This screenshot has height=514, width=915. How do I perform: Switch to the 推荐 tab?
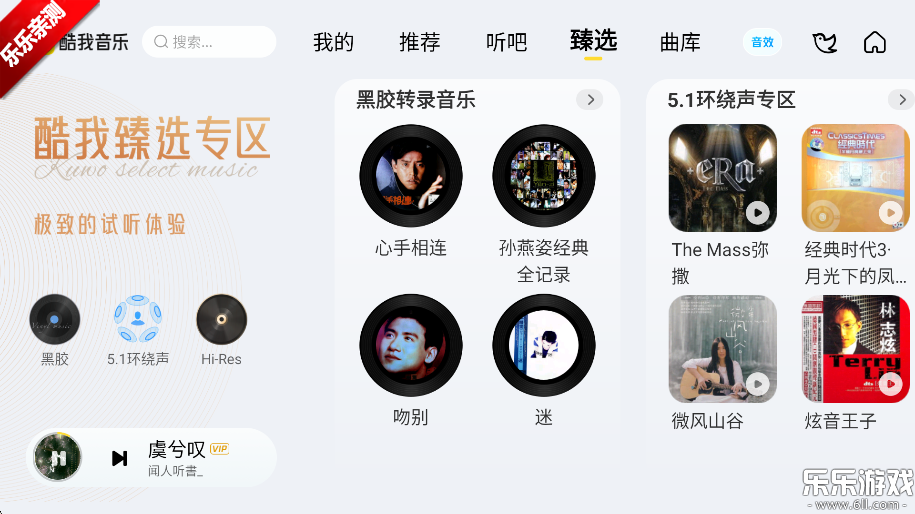(x=419, y=42)
